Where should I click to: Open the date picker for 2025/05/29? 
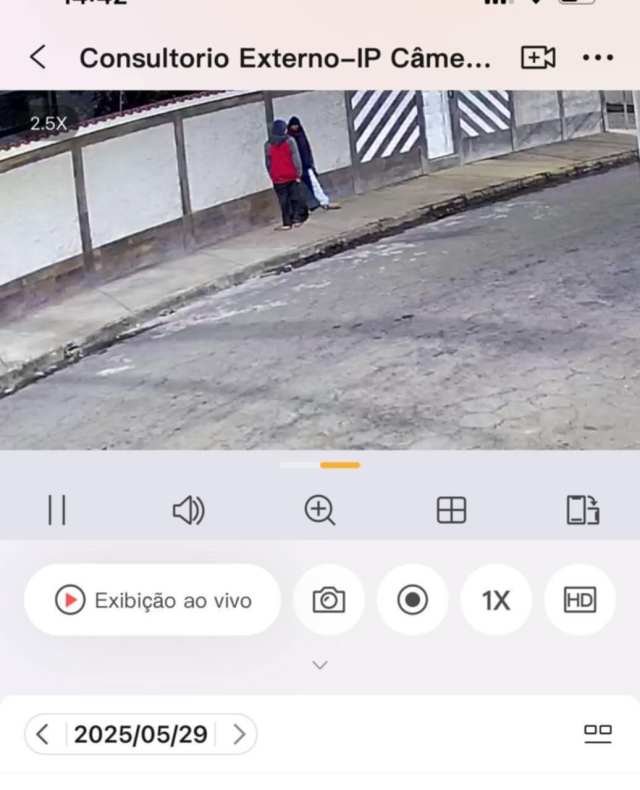[141, 735]
